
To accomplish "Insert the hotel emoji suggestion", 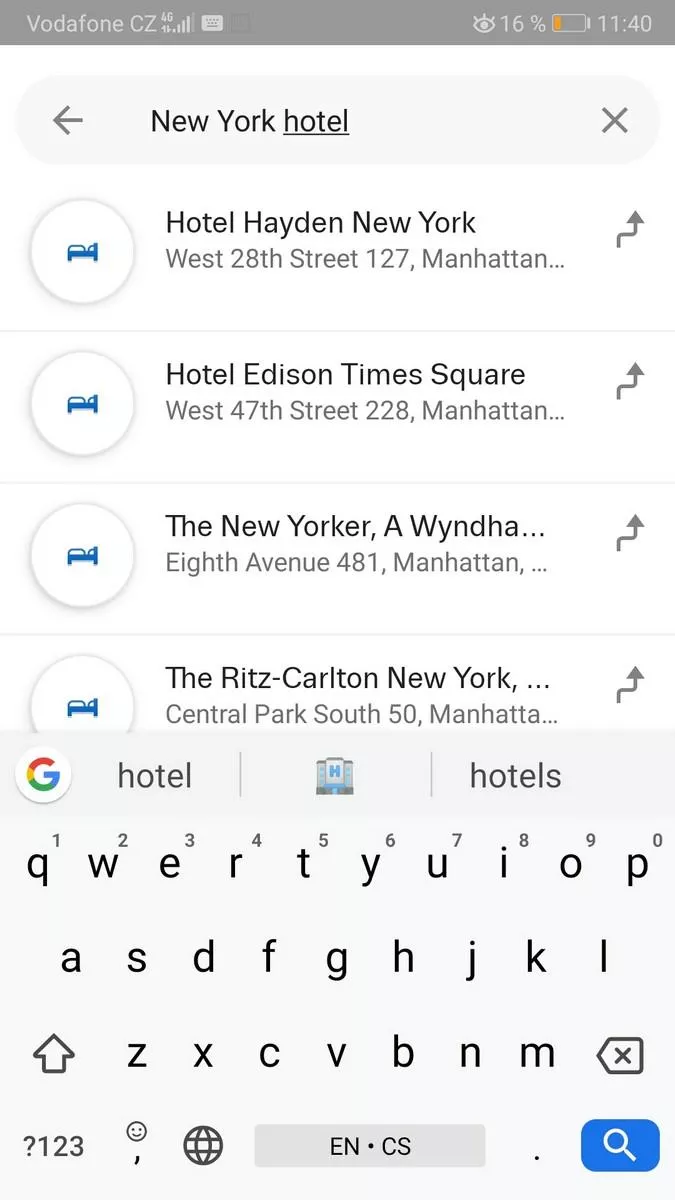I will [335, 775].
